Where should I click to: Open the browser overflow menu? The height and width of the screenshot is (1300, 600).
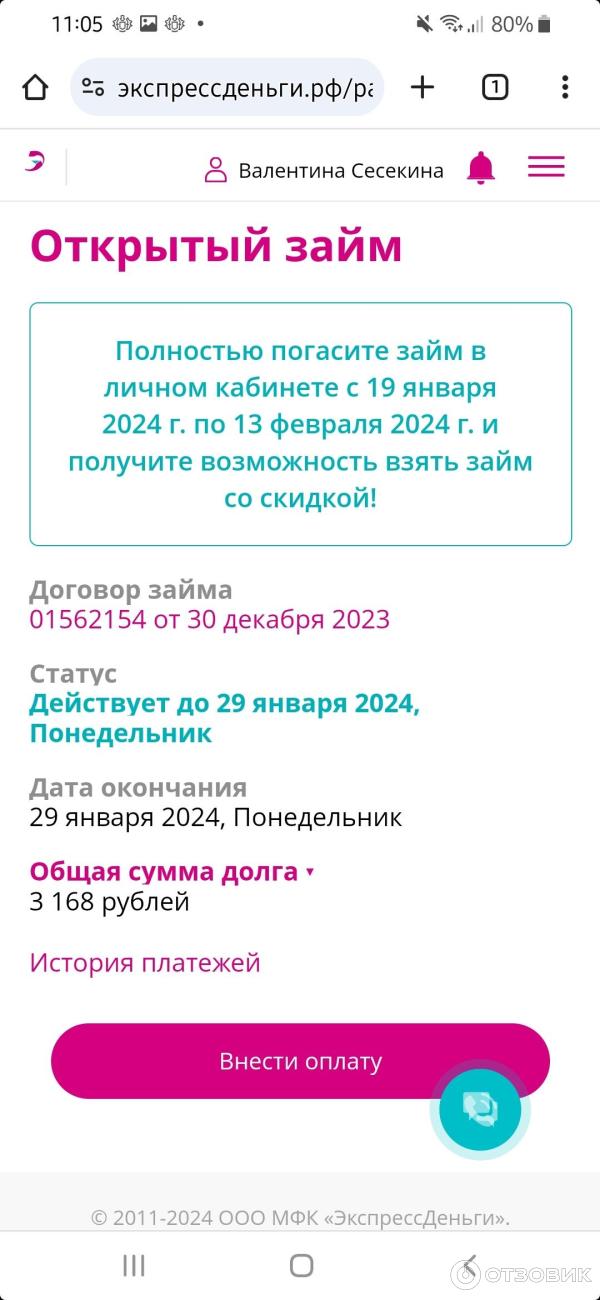pyautogui.click(x=565, y=88)
